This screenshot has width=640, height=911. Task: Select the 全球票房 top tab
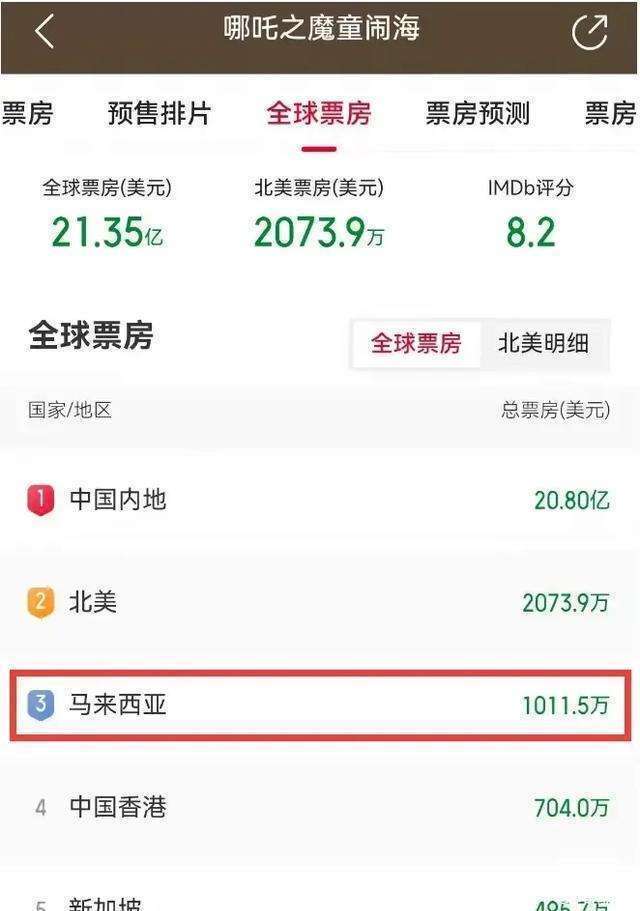(318, 113)
